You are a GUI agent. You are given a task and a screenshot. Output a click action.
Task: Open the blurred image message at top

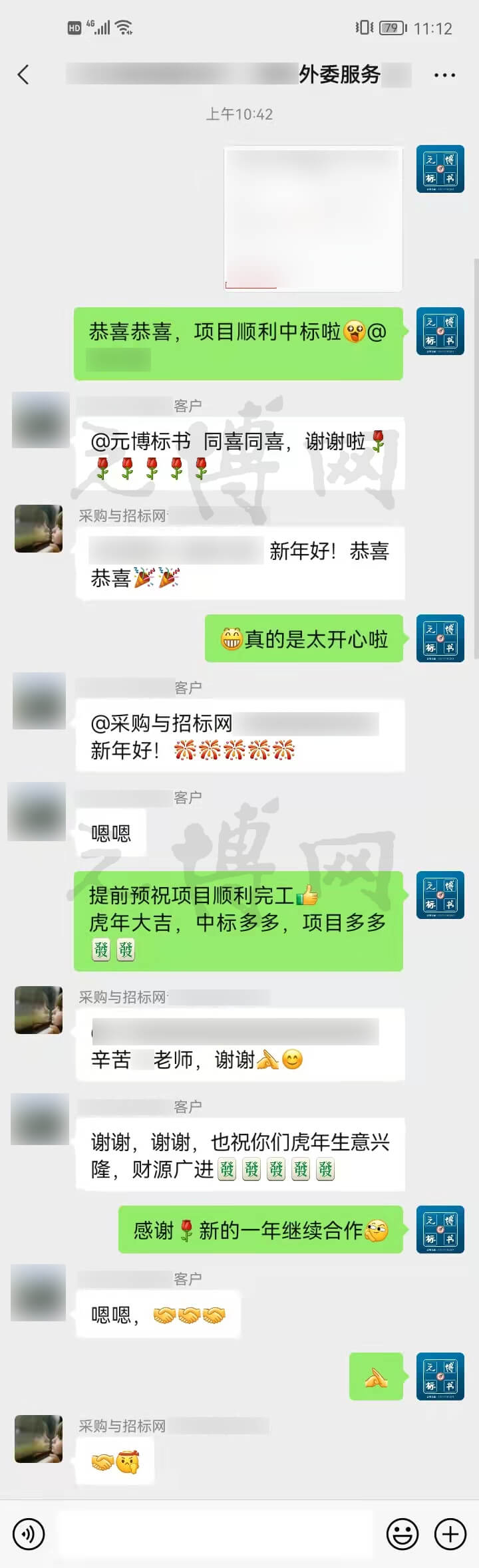pos(313,219)
